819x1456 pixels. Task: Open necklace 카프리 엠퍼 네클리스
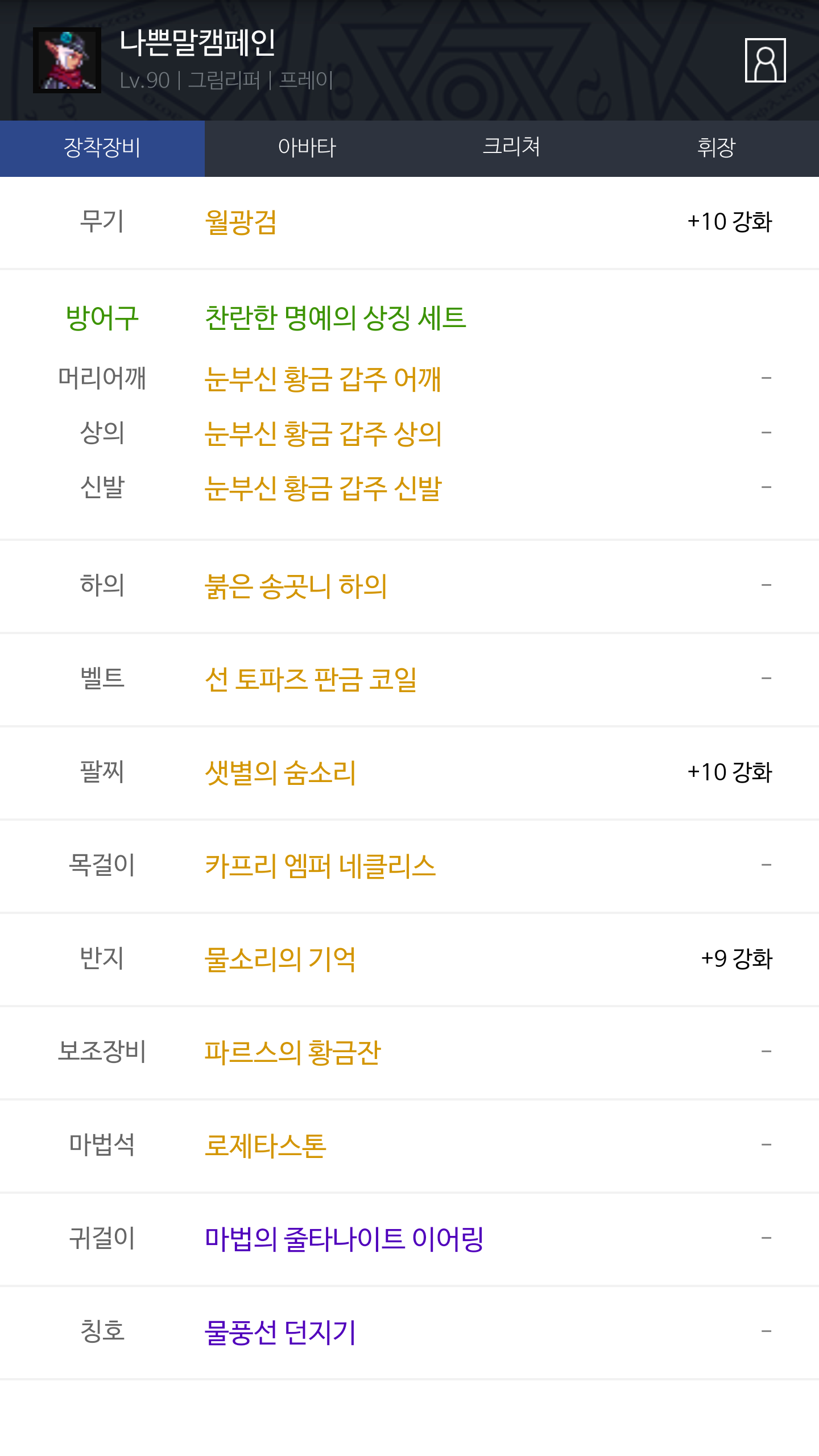(x=320, y=866)
